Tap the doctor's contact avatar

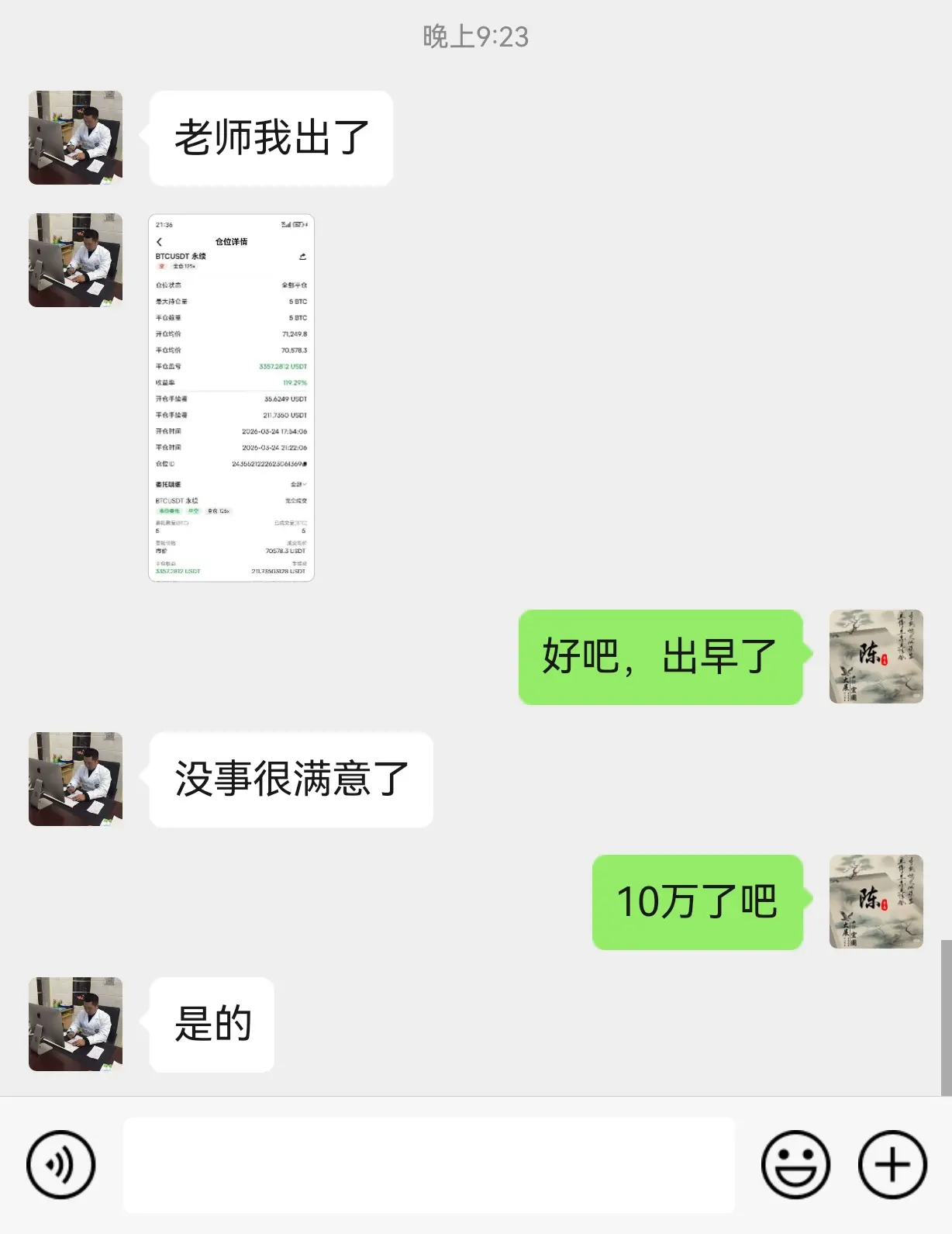click(75, 137)
